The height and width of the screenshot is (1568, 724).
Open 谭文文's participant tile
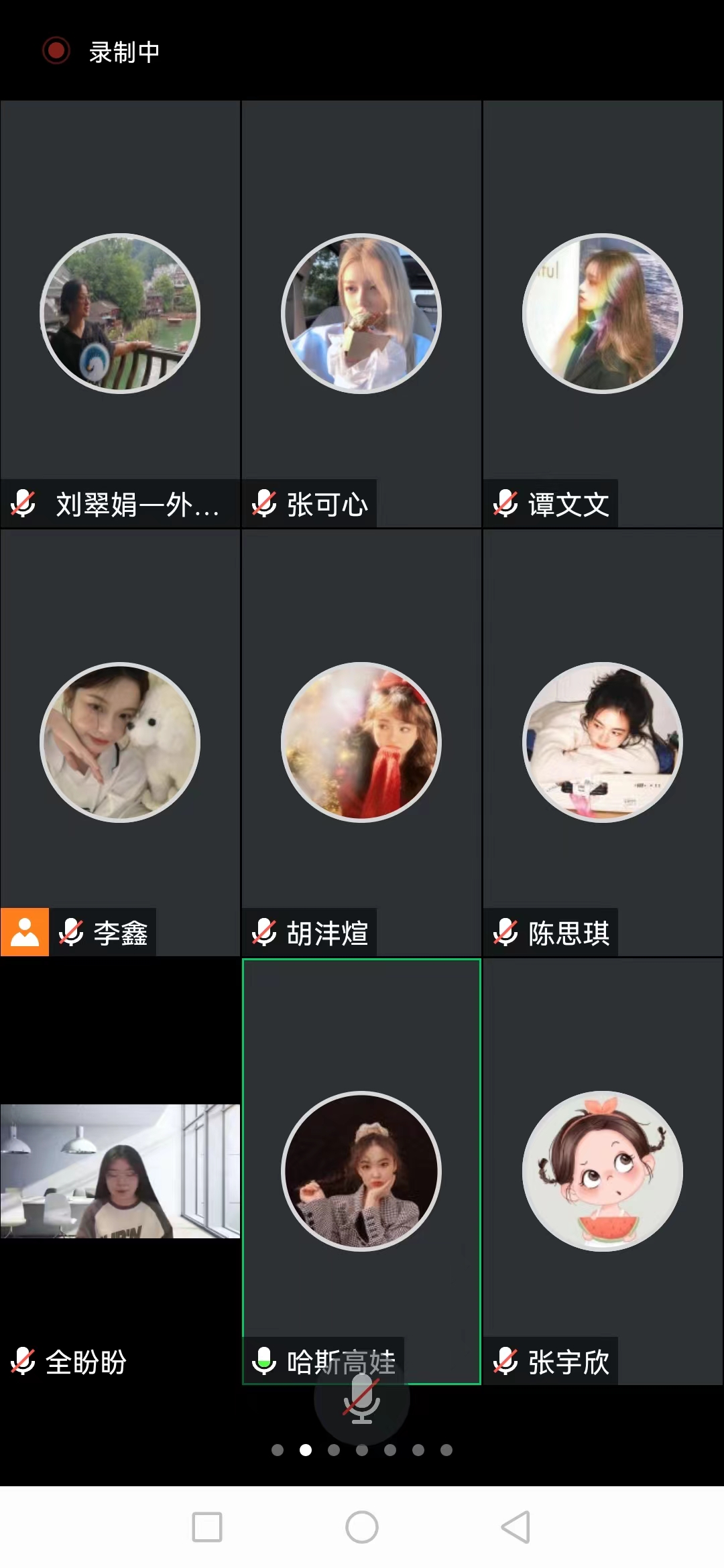pos(603,314)
